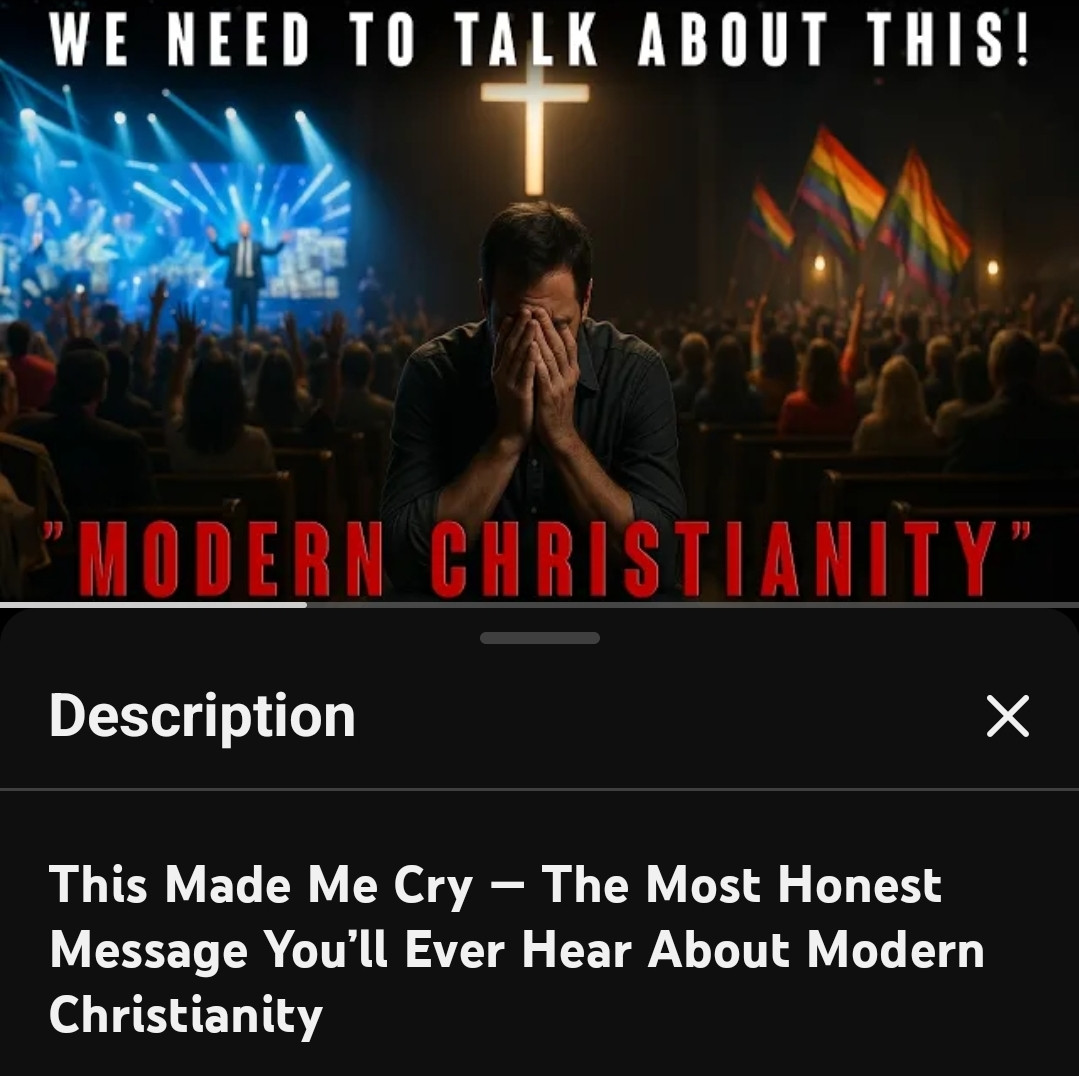Tap the drag handle above Description
The width and height of the screenshot is (1079, 1076).
(x=539, y=638)
